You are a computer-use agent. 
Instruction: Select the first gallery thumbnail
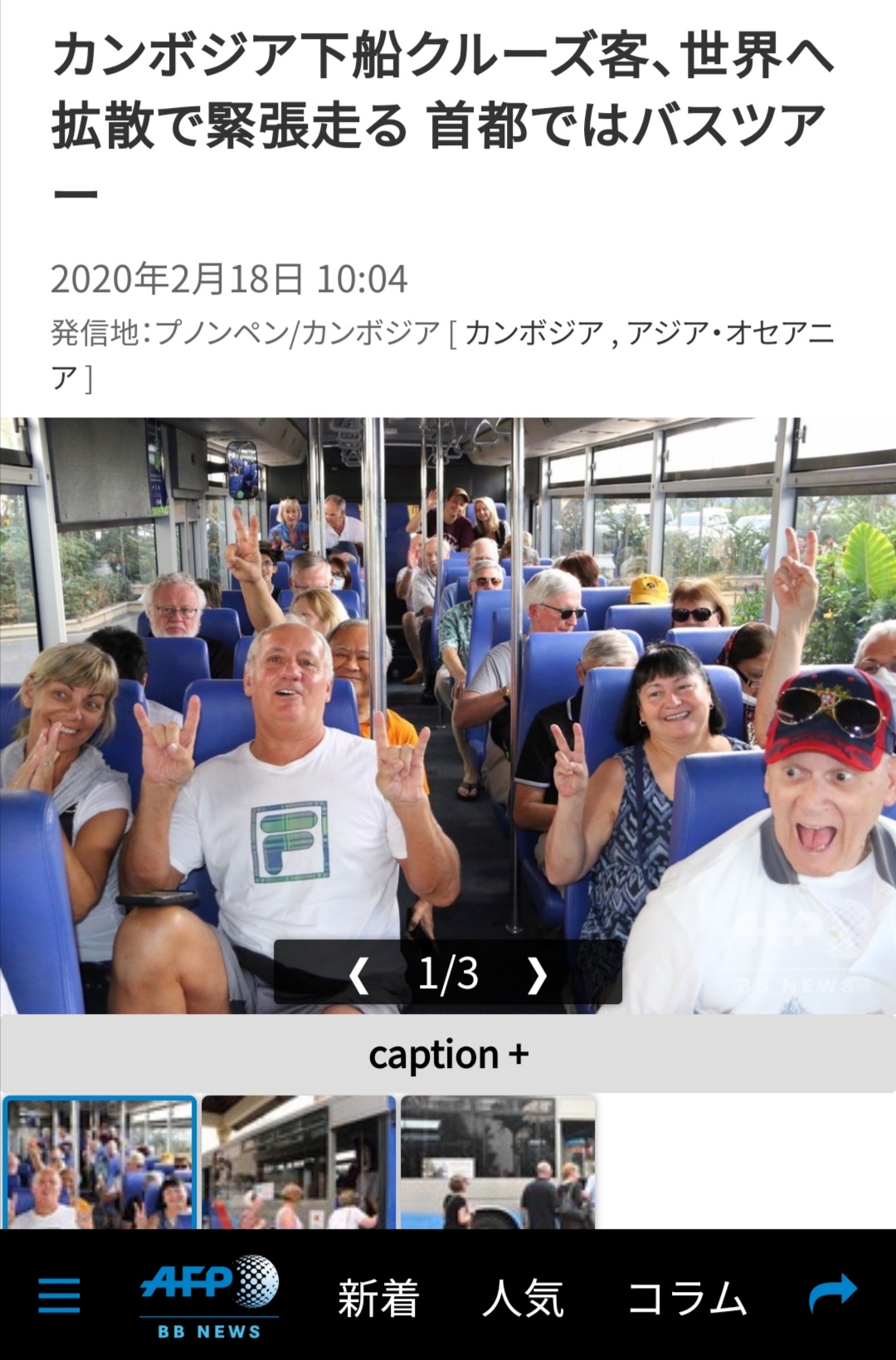[100, 1162]
